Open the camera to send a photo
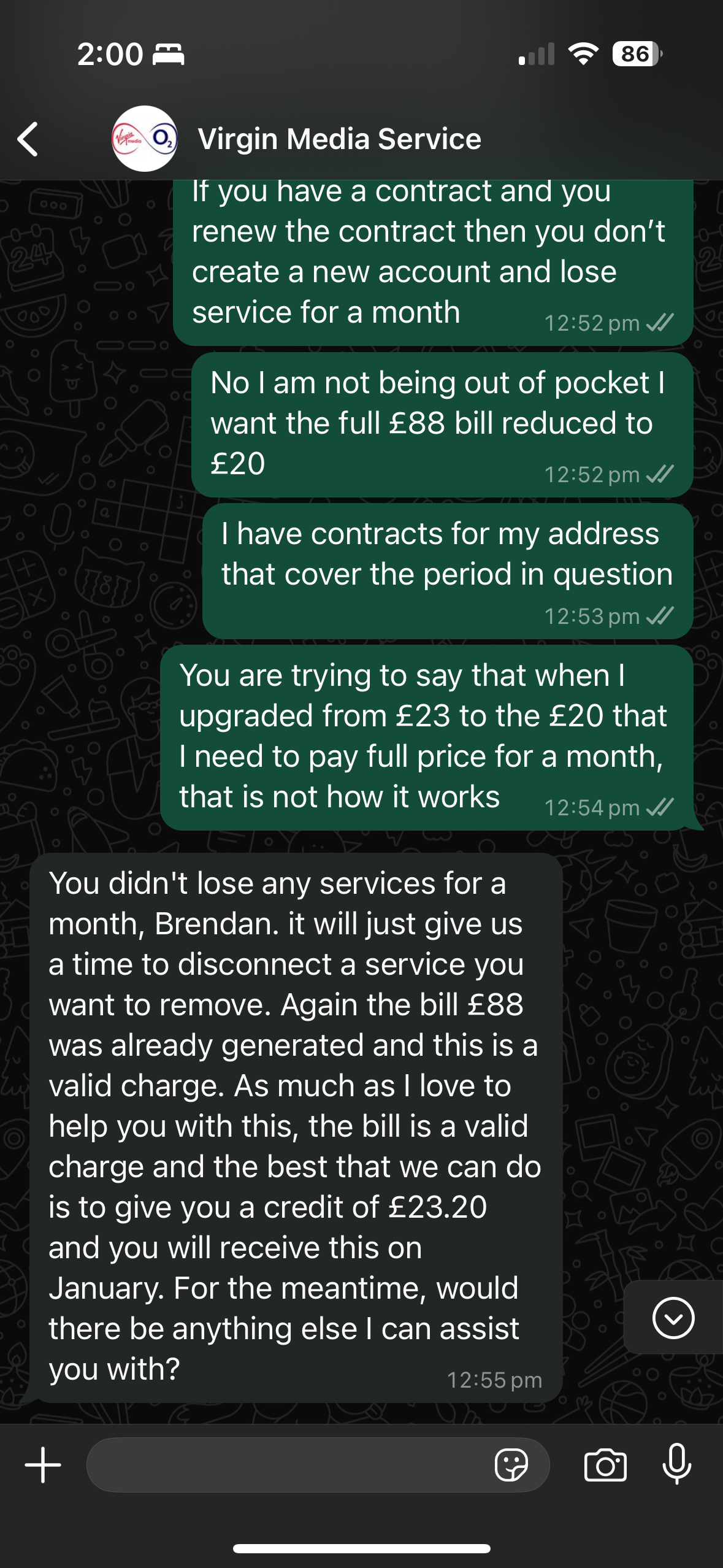 tap(605, 1465)
